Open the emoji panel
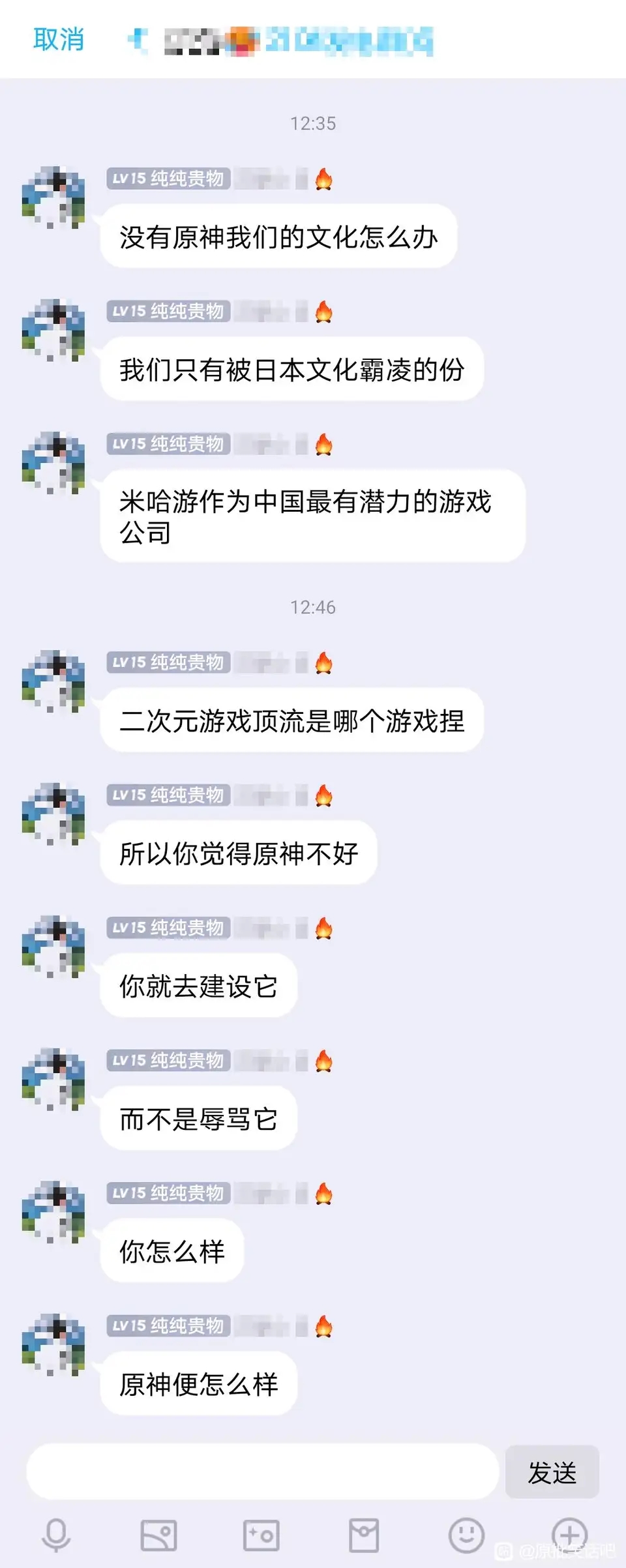 click(466, 1535)
